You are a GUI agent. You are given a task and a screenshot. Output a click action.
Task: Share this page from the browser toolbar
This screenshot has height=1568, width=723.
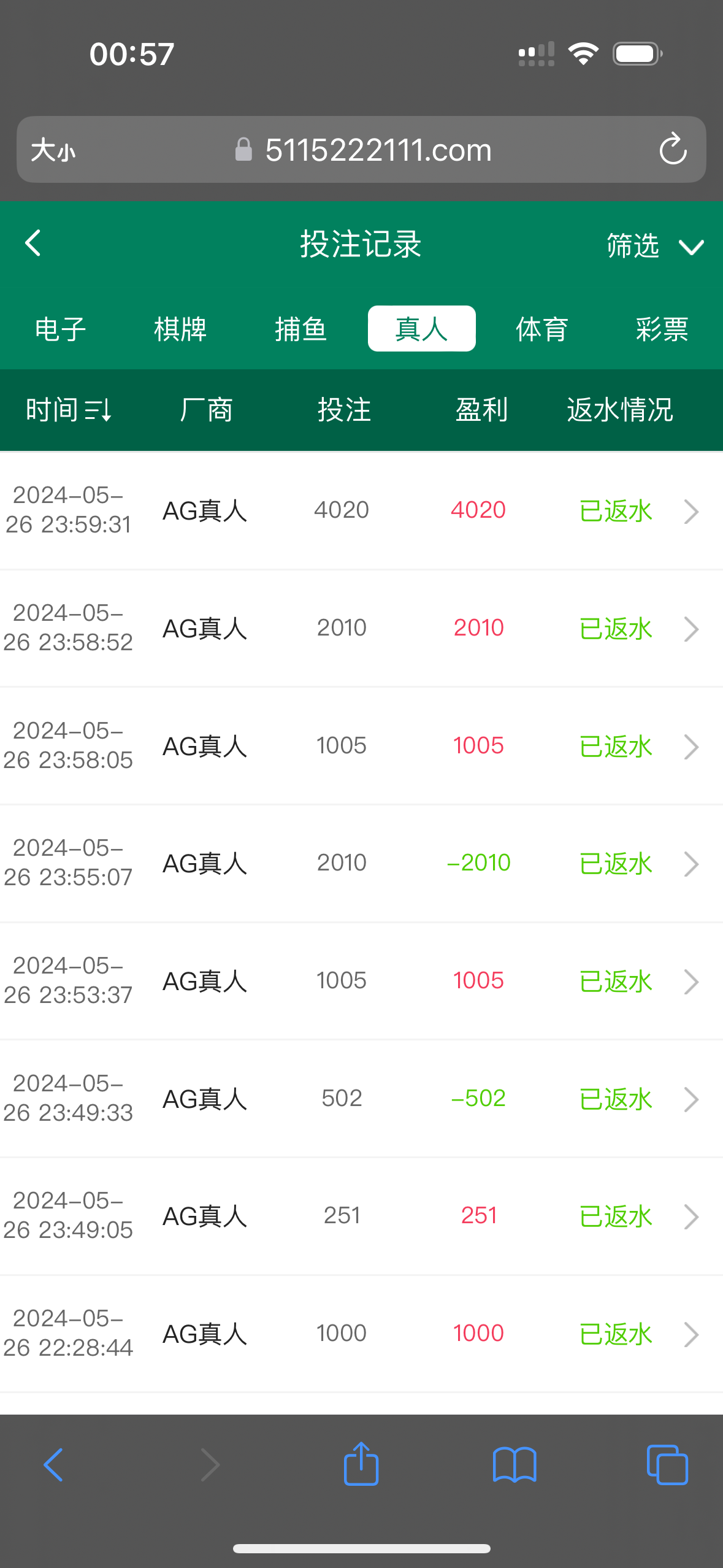tap(361, 1464)
